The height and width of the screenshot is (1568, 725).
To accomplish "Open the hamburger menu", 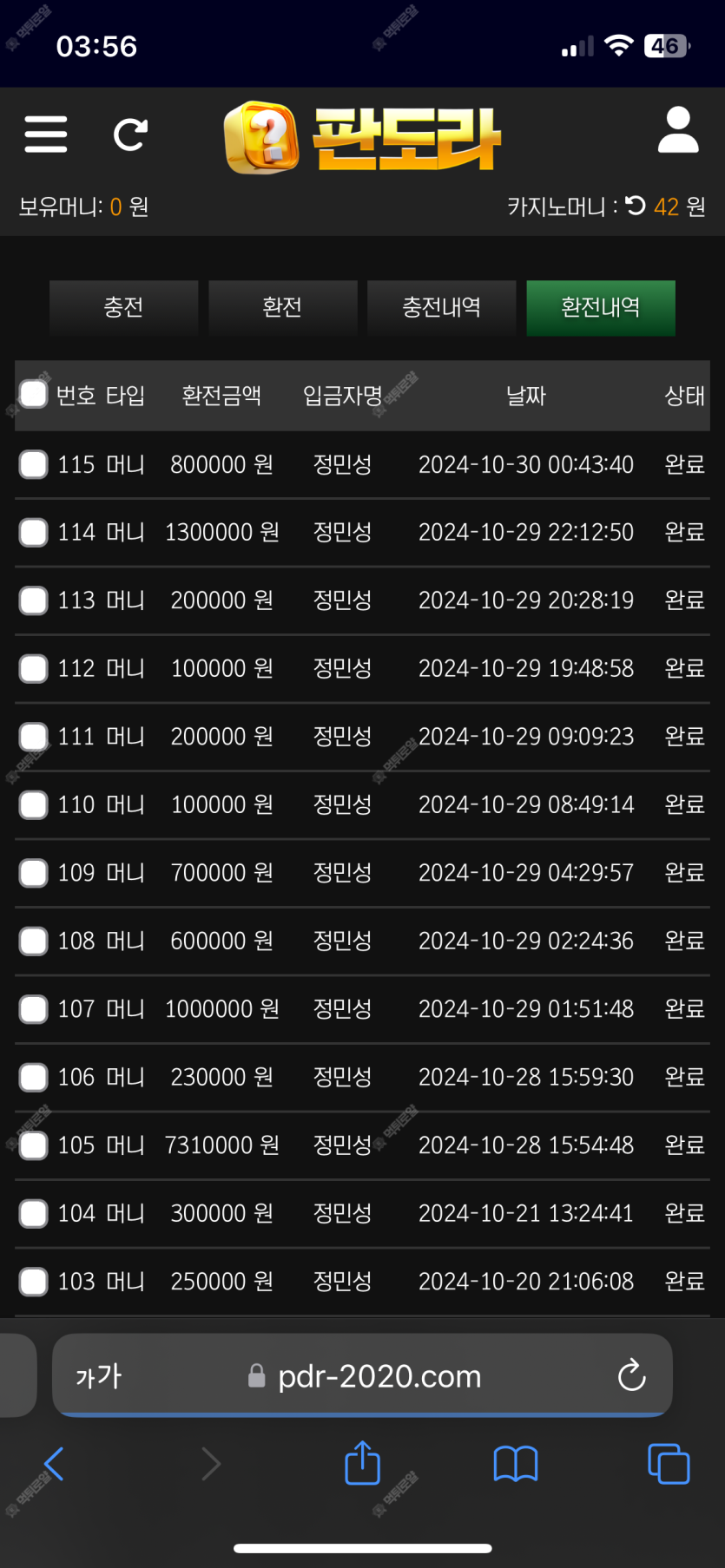I will click(46, 134).
